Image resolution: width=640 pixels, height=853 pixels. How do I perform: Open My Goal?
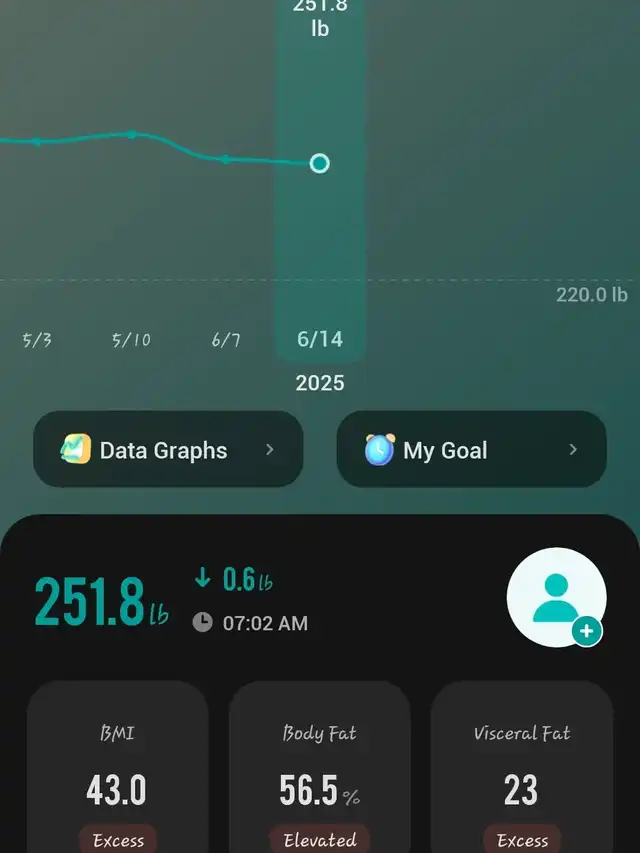pyautogui.click(x=471, y=450)
